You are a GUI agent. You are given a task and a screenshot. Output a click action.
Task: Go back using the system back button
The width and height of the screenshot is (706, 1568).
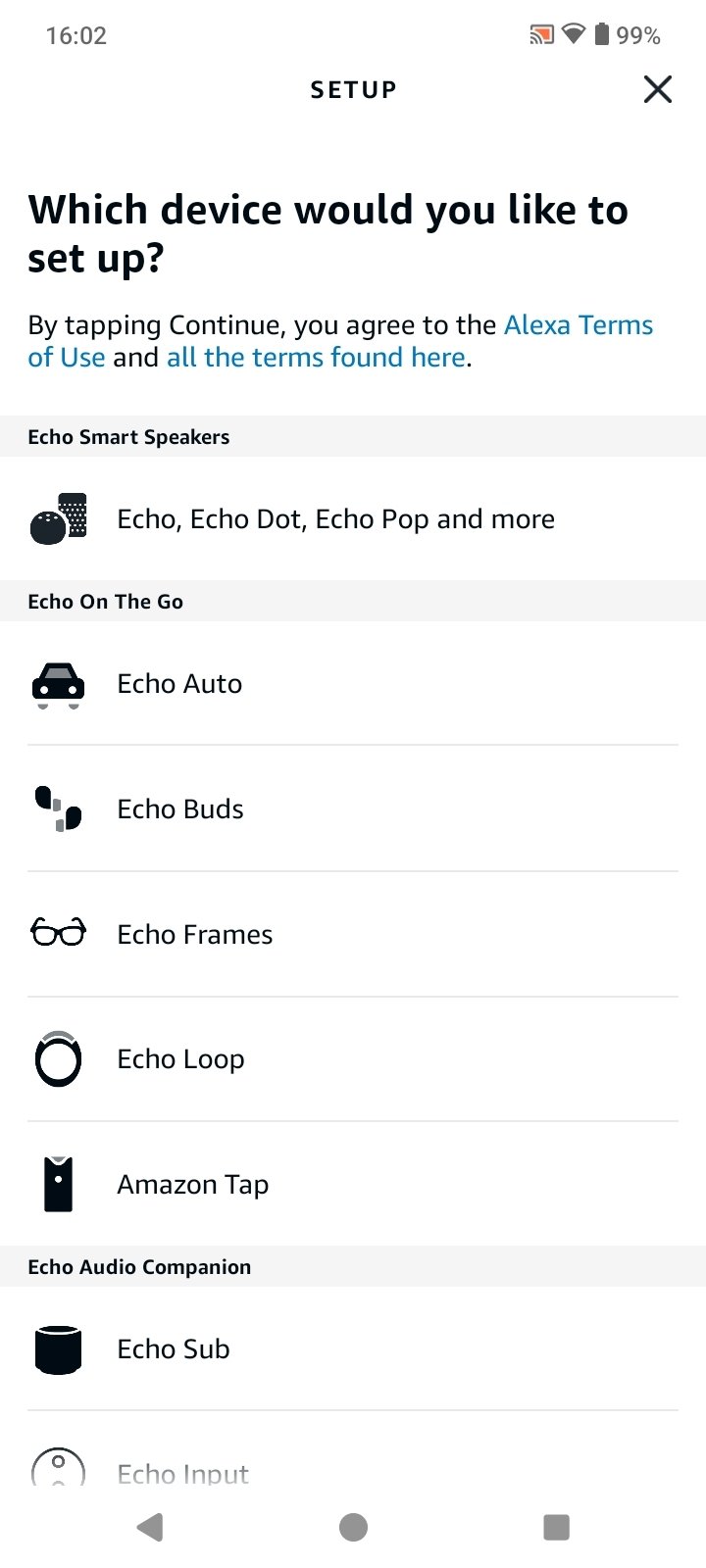pos(150,1527)
